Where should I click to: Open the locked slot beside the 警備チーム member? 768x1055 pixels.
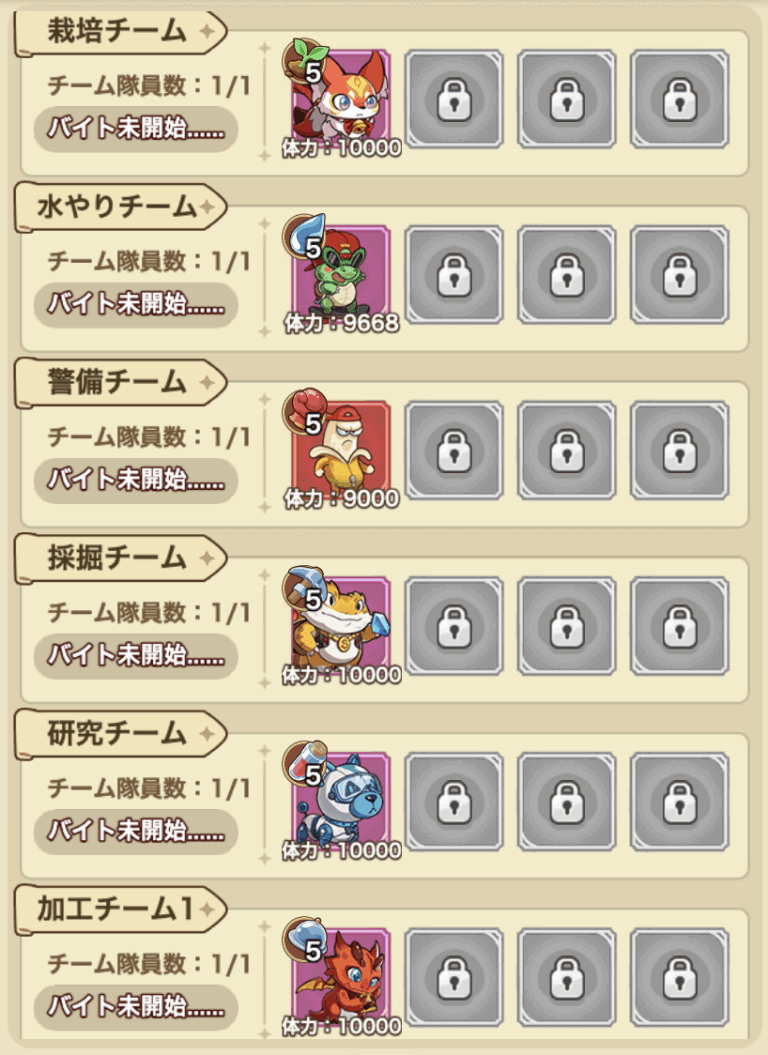point(453,447)
